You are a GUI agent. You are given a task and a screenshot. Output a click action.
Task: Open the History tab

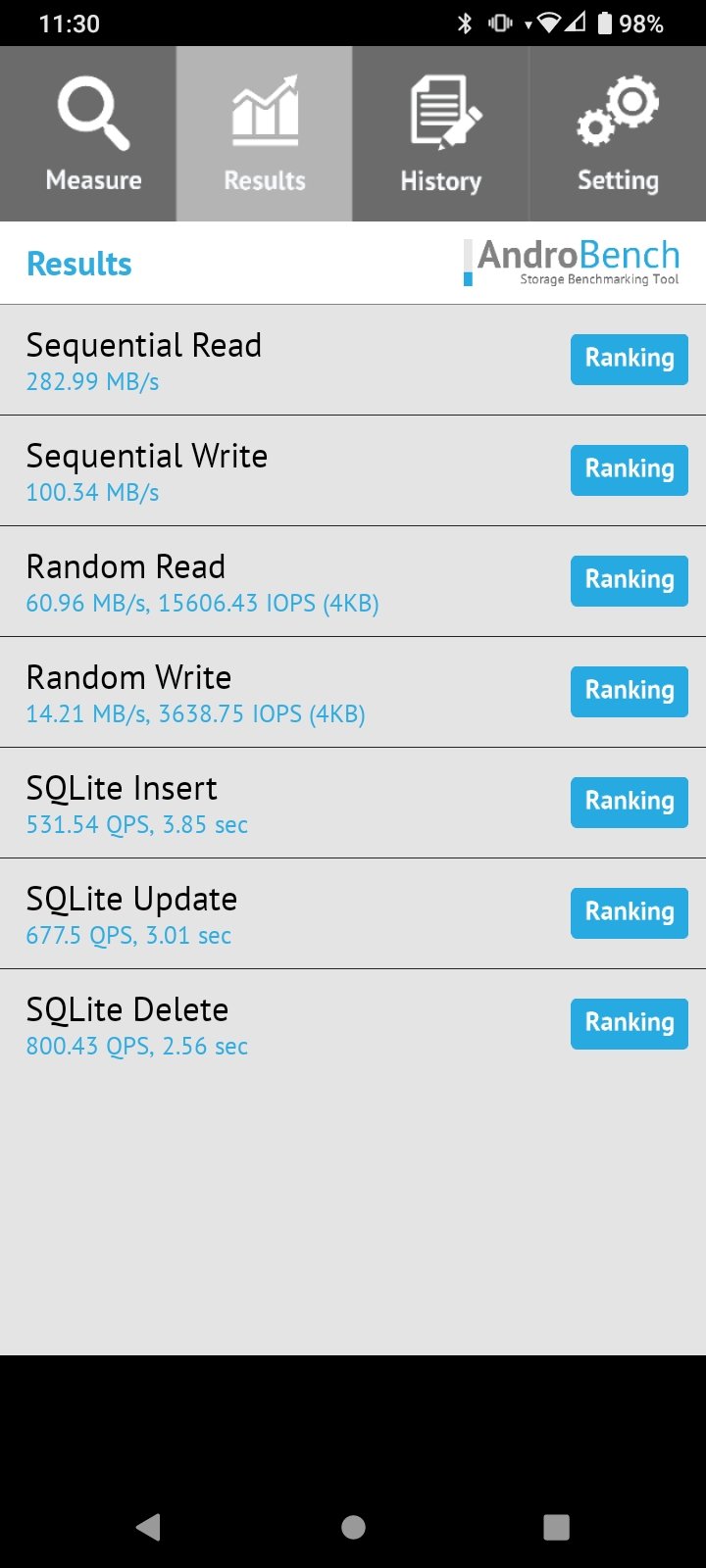click(x=441, y=133)
